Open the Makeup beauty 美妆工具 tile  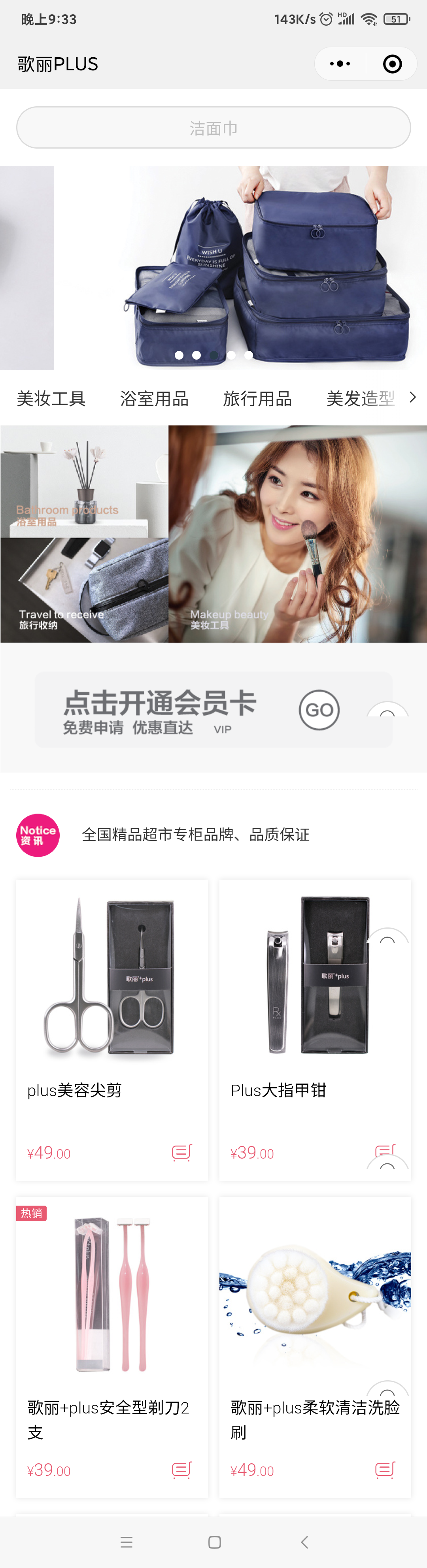point(297,534)
